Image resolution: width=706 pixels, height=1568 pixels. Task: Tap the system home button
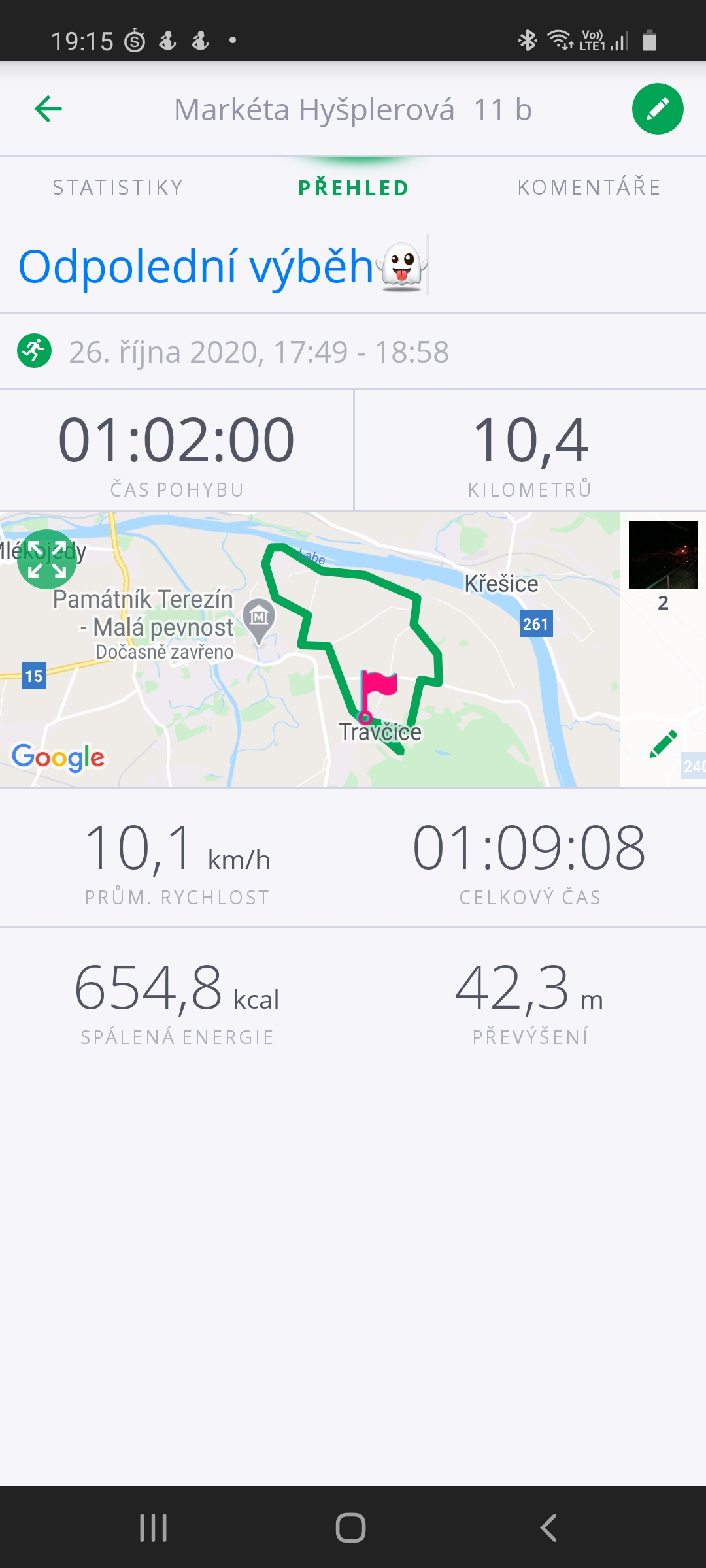point(351,1527)
